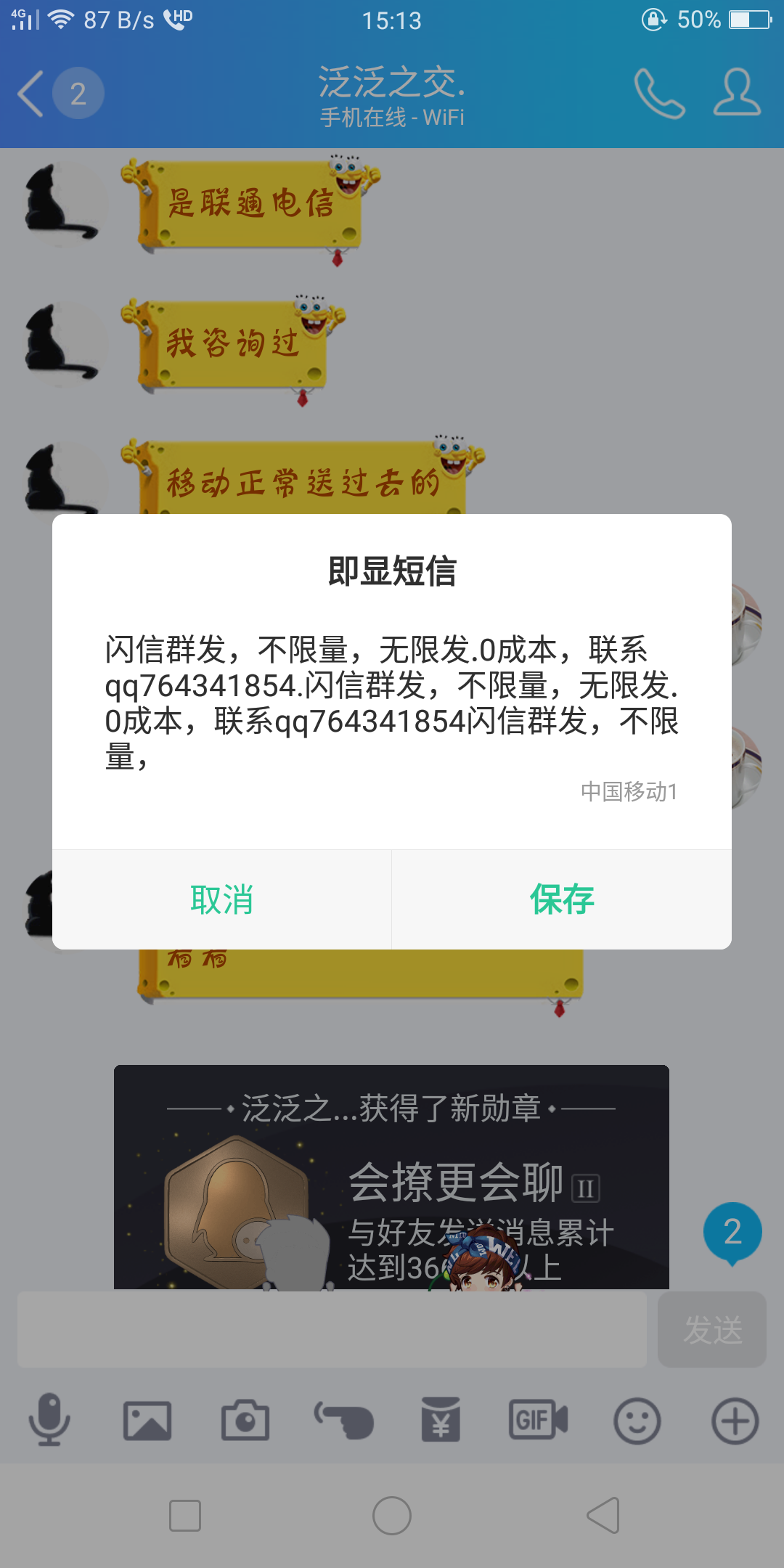The height and width of the screenshot is (1568, 784).
Task: Open the emoji picker
Action: point(637,1421)
